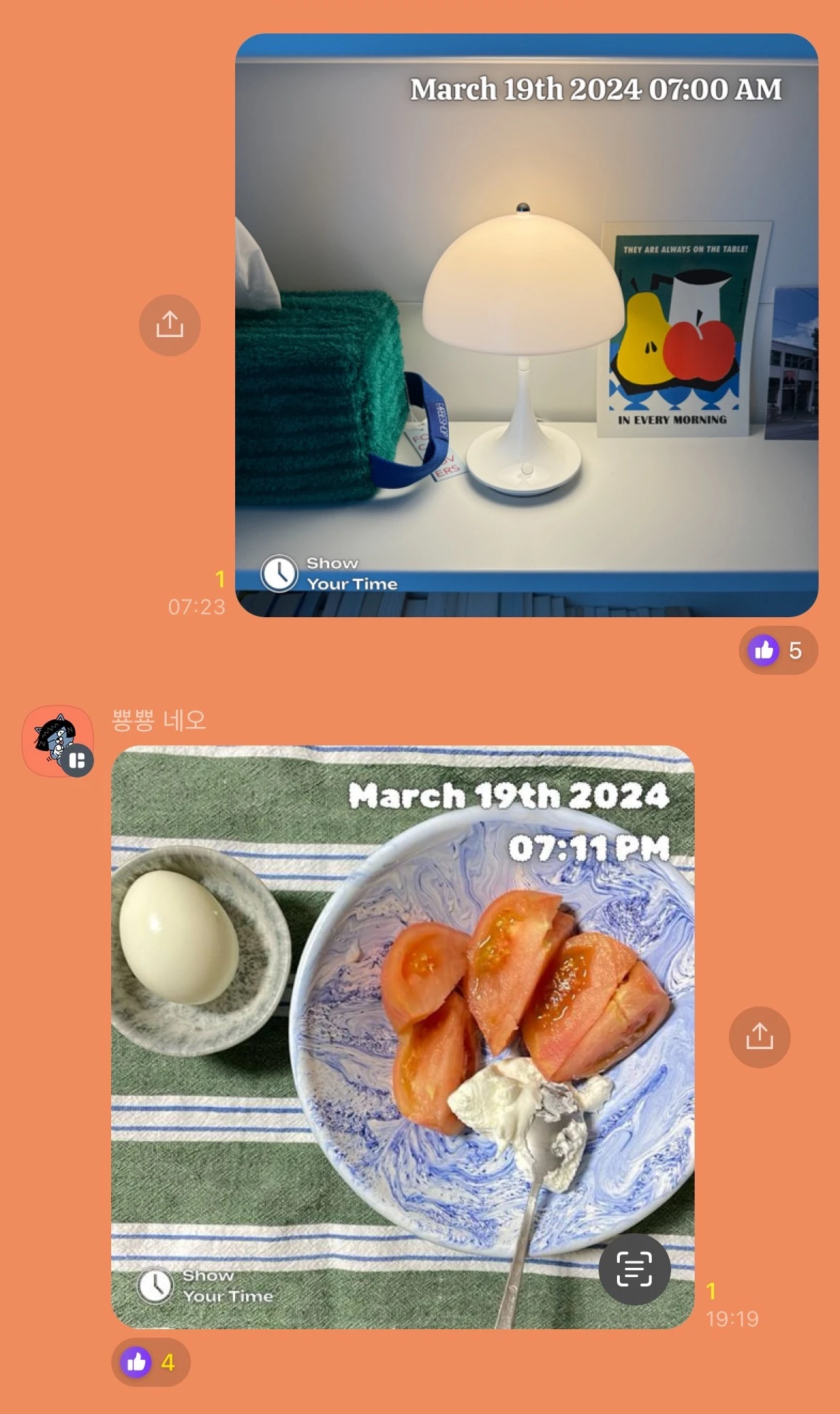
Task: Tap the thumbs-up reaction showing 5
Action: click(778, 650)
